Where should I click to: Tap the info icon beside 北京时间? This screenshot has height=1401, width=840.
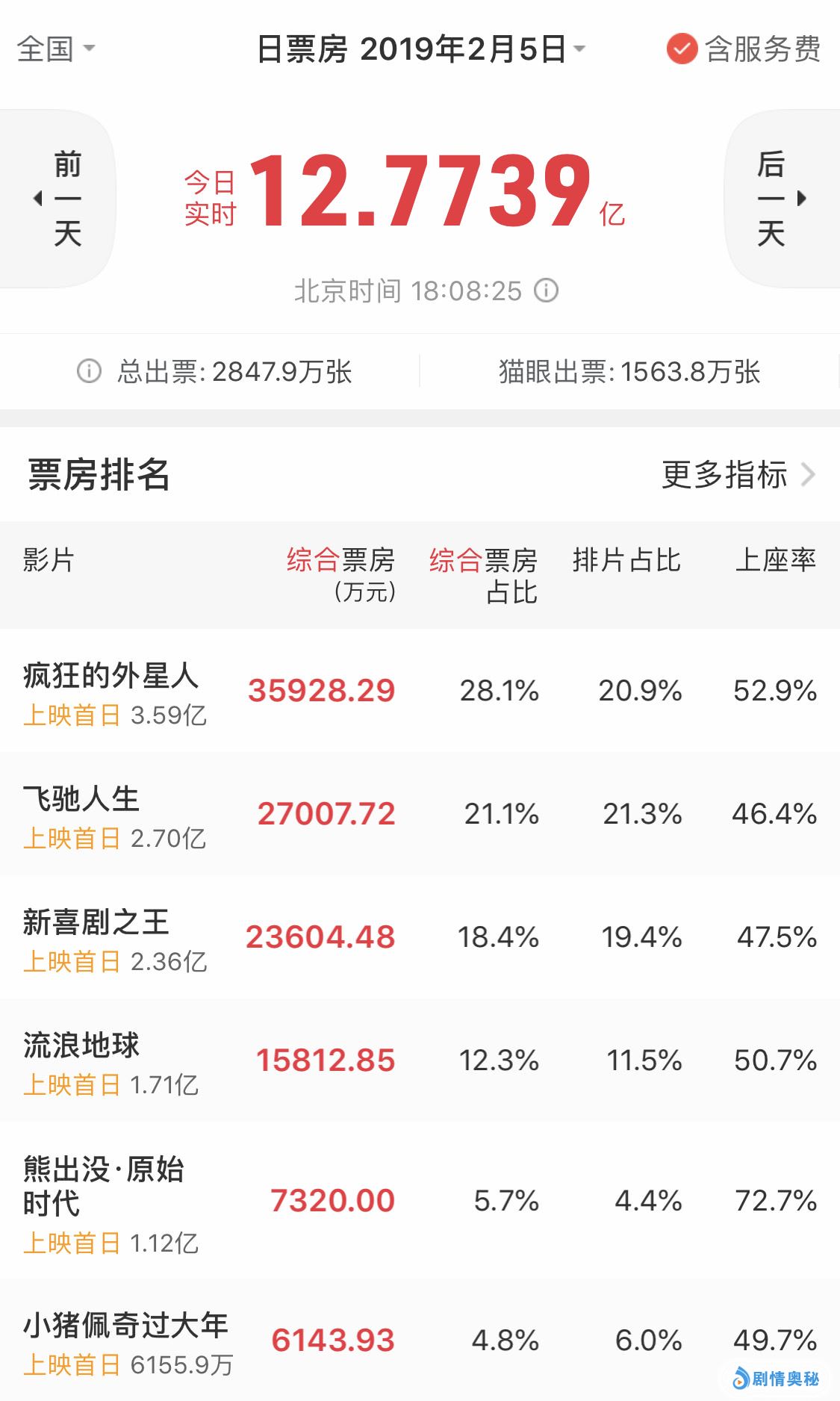tap(546, 291)
